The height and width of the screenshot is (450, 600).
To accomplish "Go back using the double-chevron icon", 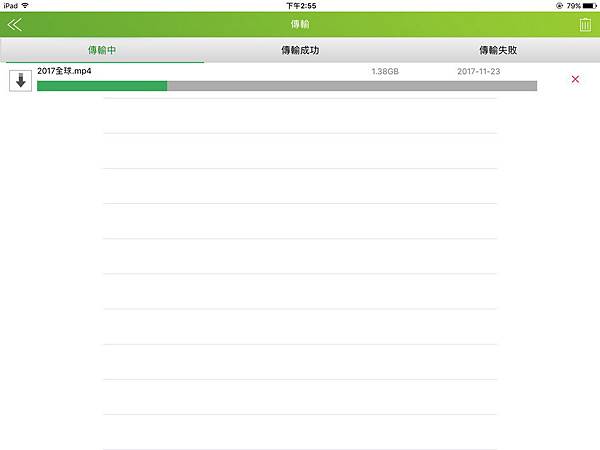I will click(x=14, y=25).
